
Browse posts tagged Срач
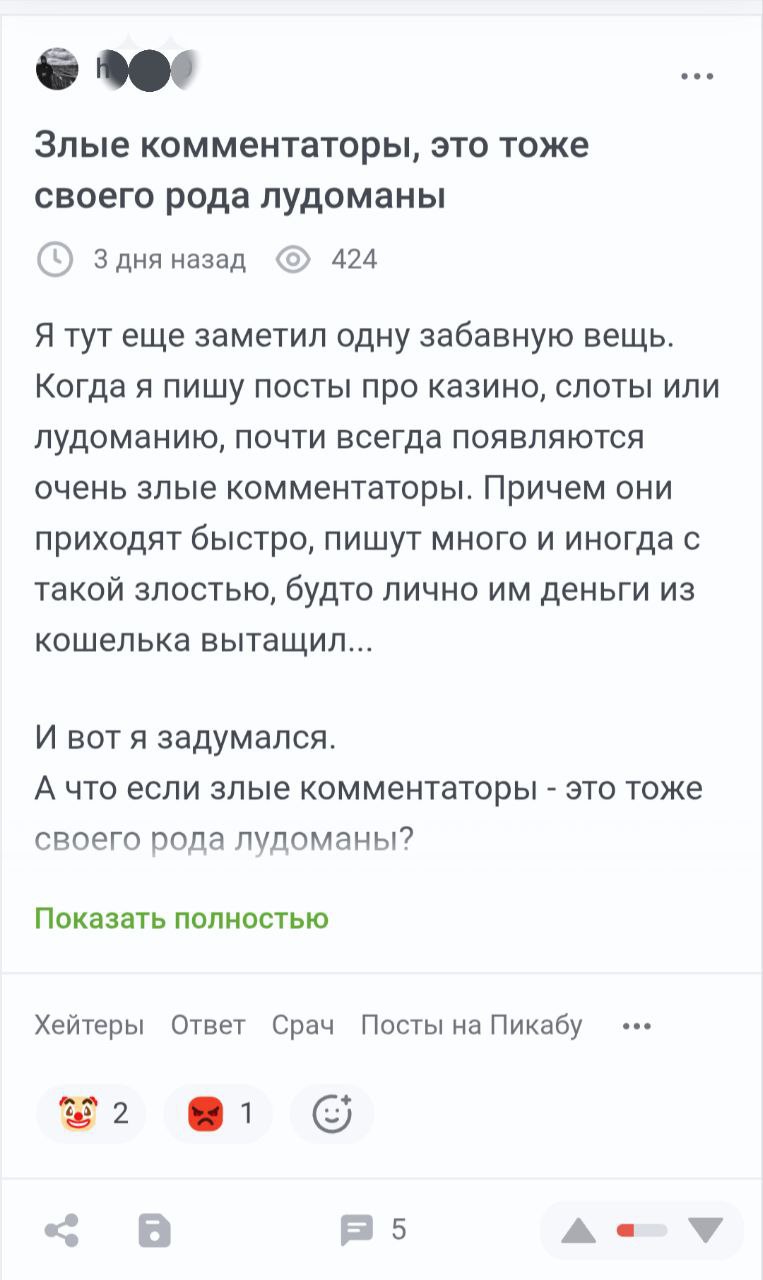tap(303, 1025)
